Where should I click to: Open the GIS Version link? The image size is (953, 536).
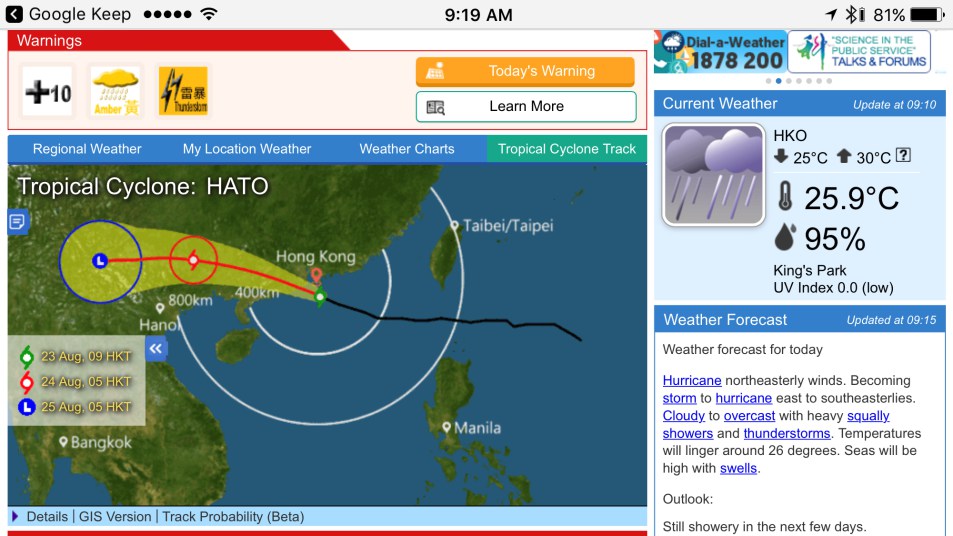[115, 517]
